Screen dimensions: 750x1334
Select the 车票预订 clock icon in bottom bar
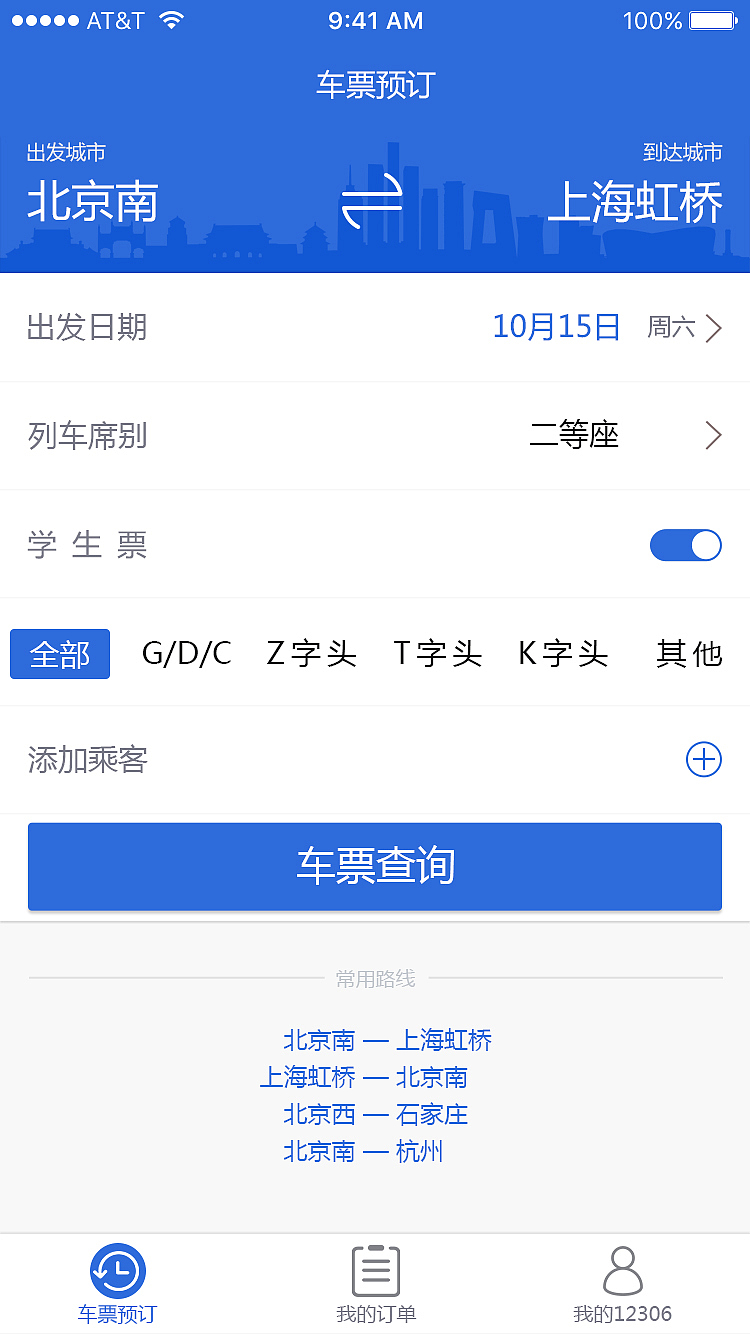[120, 1272]
